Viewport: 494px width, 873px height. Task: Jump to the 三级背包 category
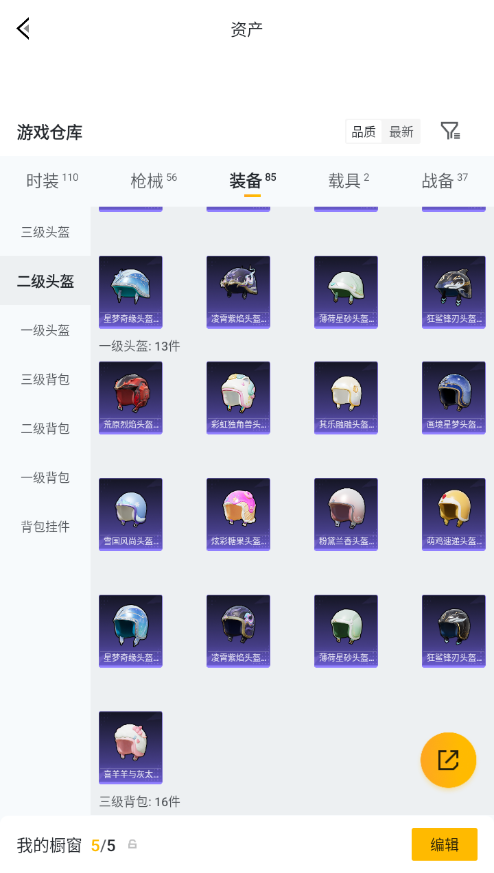tap(45, 379)
